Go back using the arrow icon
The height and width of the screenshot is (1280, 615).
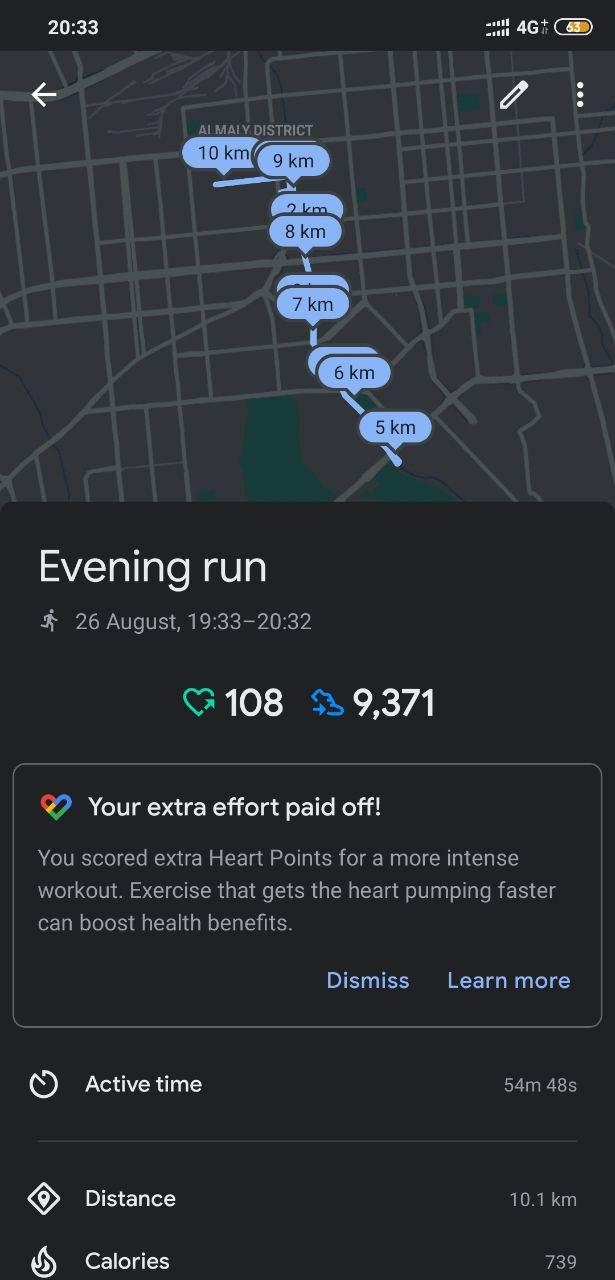[x=44, y=95]
